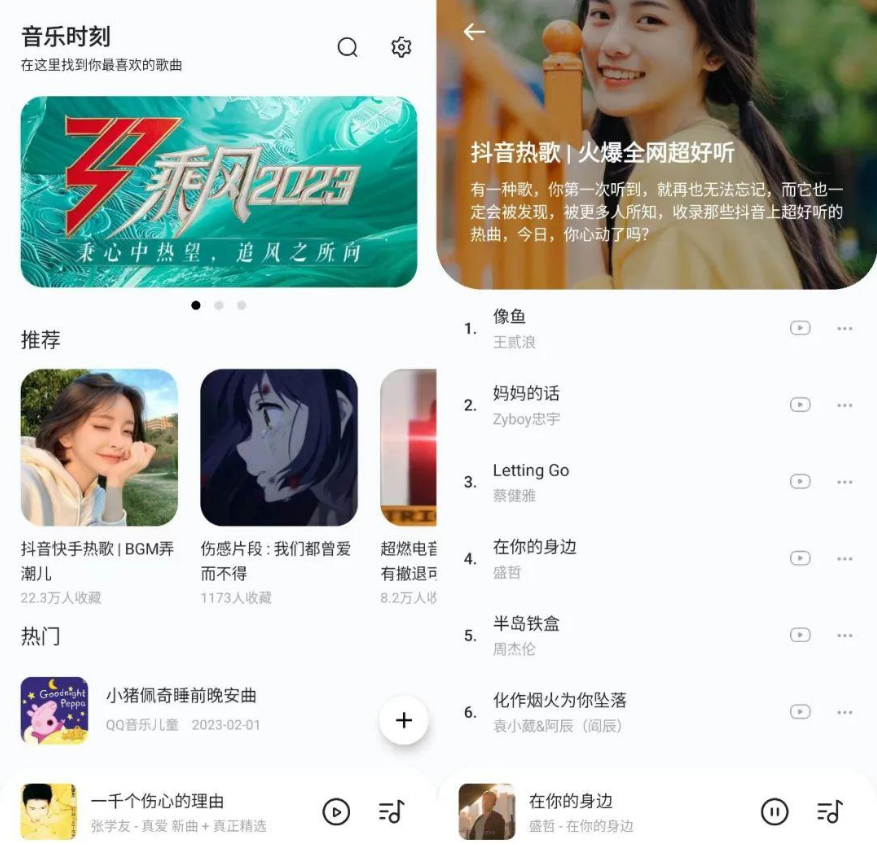Open play queue beside 在你的身边

click(829, 812)
